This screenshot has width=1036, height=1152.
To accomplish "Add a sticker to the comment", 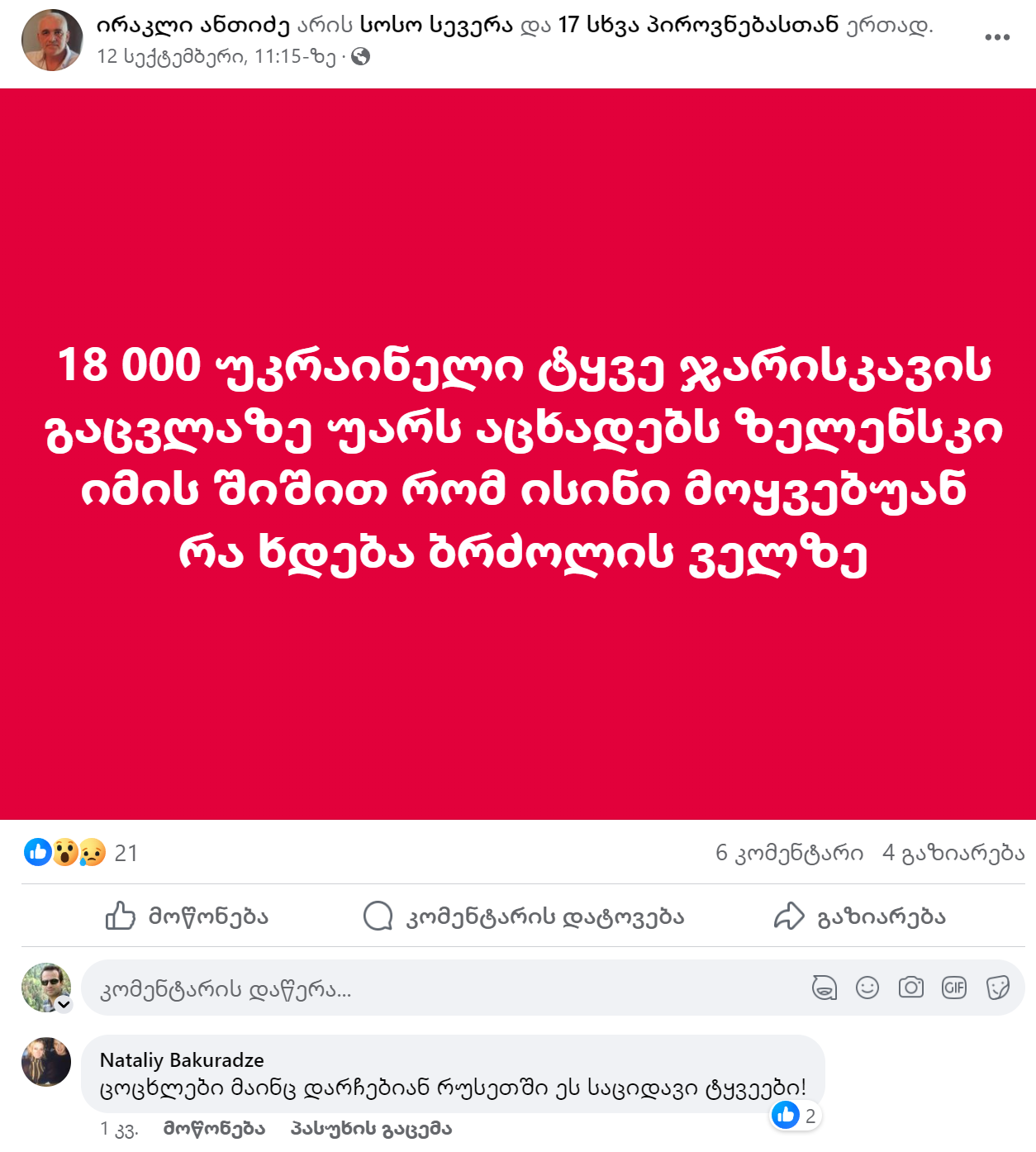I will (x=998, y=988).
